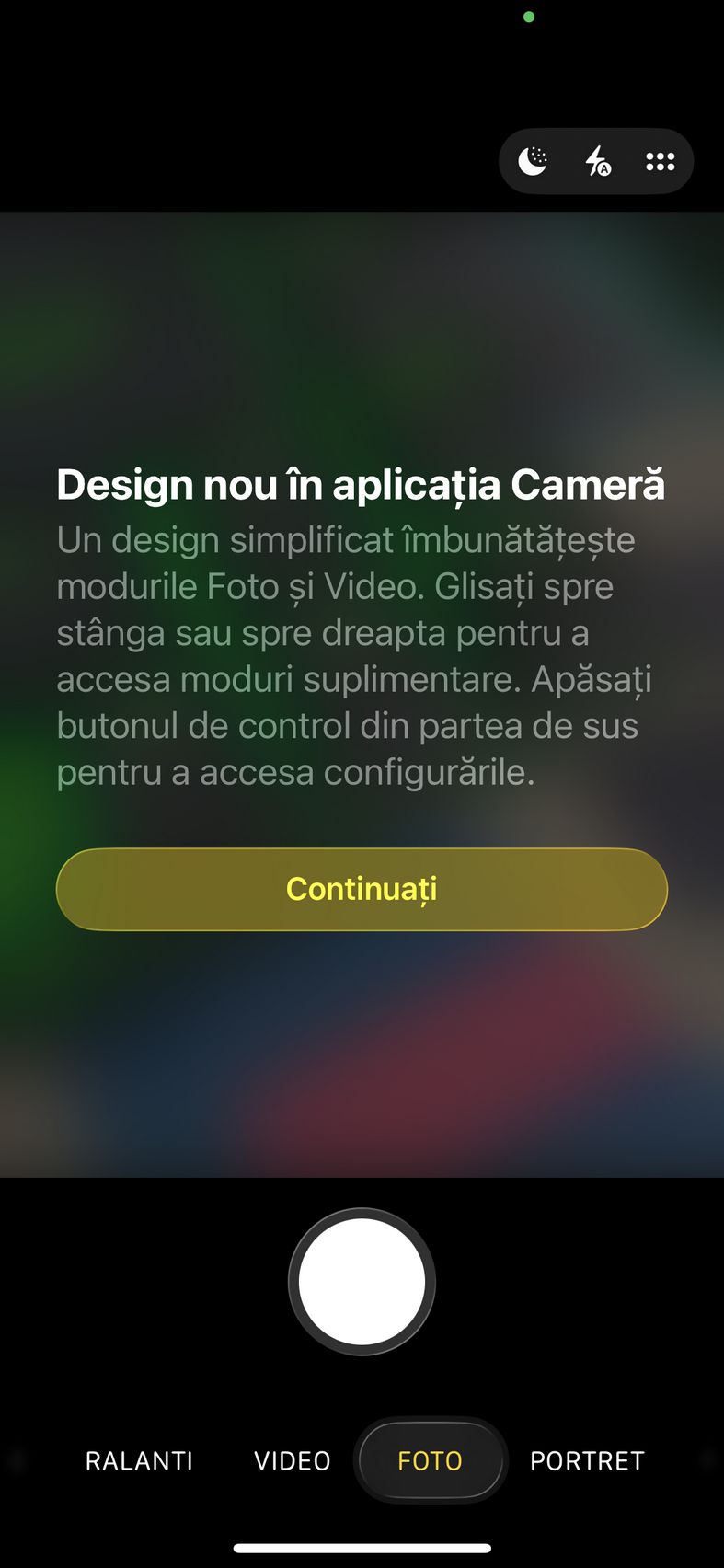The width and height of the screenshot is (724, 1568).
Task: Switch to RALANTI mode
Action: 139,1460
